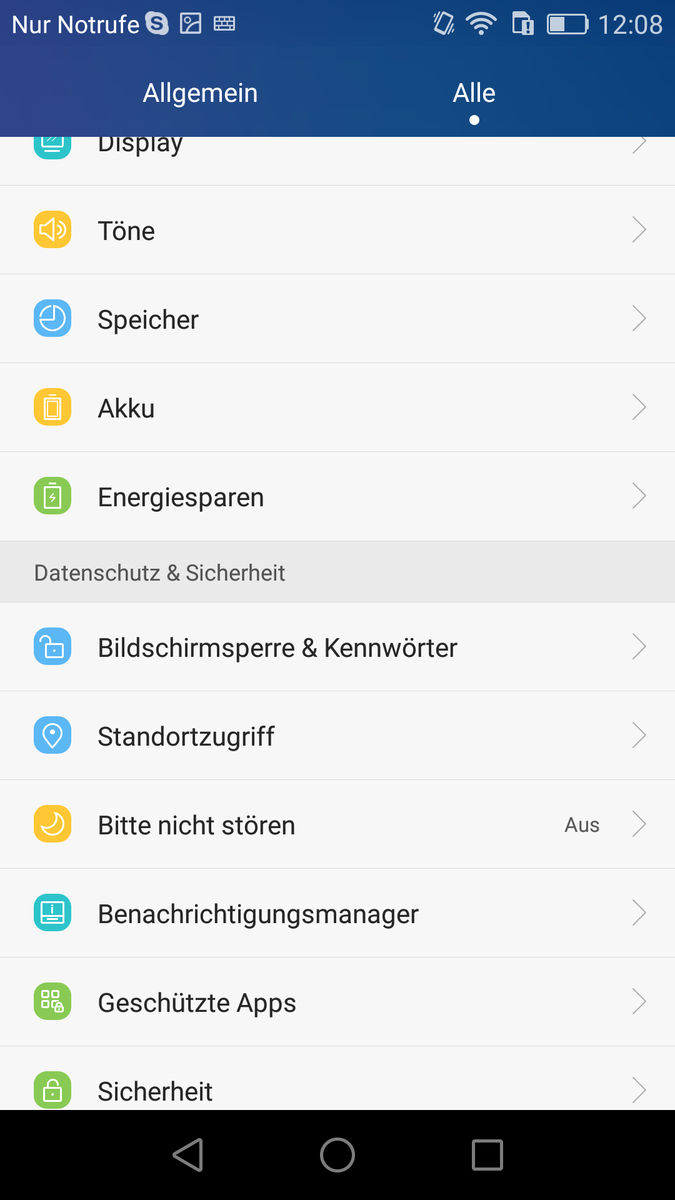Viewport: 675px width, 1200px height.
Task: Open the Benachrichtigungsmanager
Action: click(x=337, y=914)
